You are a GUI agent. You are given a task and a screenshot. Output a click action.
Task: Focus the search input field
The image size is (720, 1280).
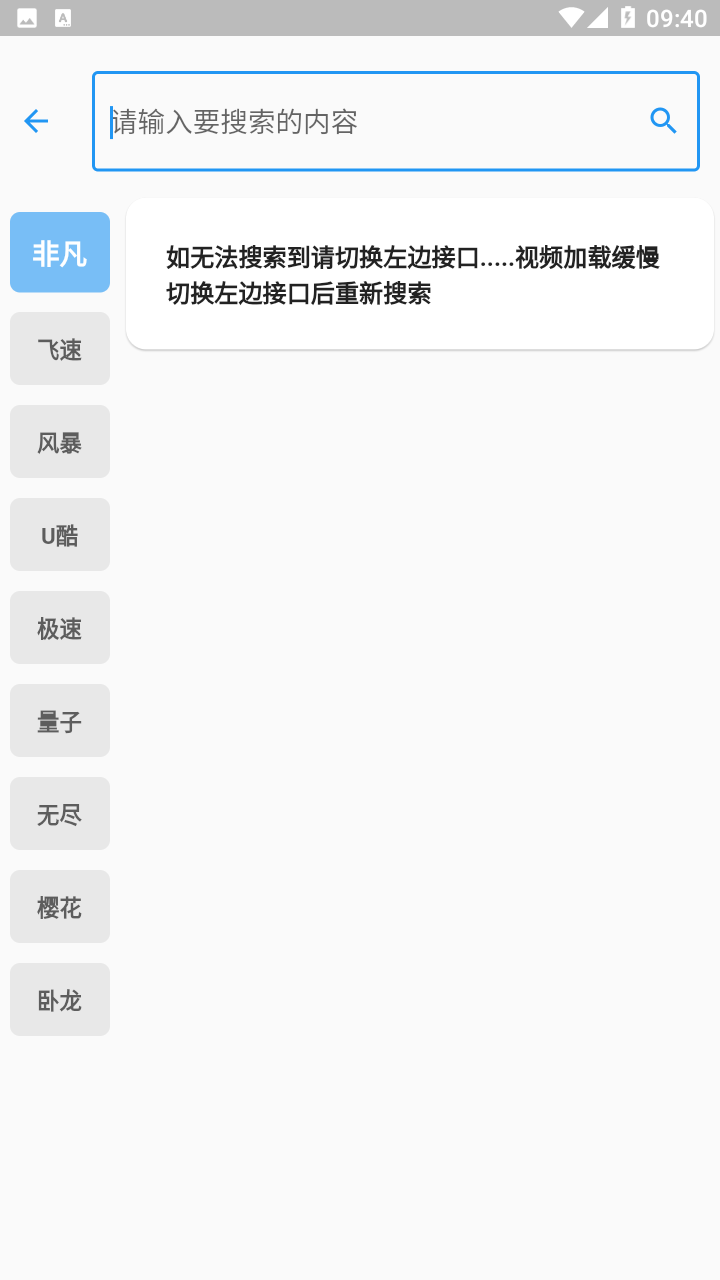pyautogui.click(x=370, y=122)
